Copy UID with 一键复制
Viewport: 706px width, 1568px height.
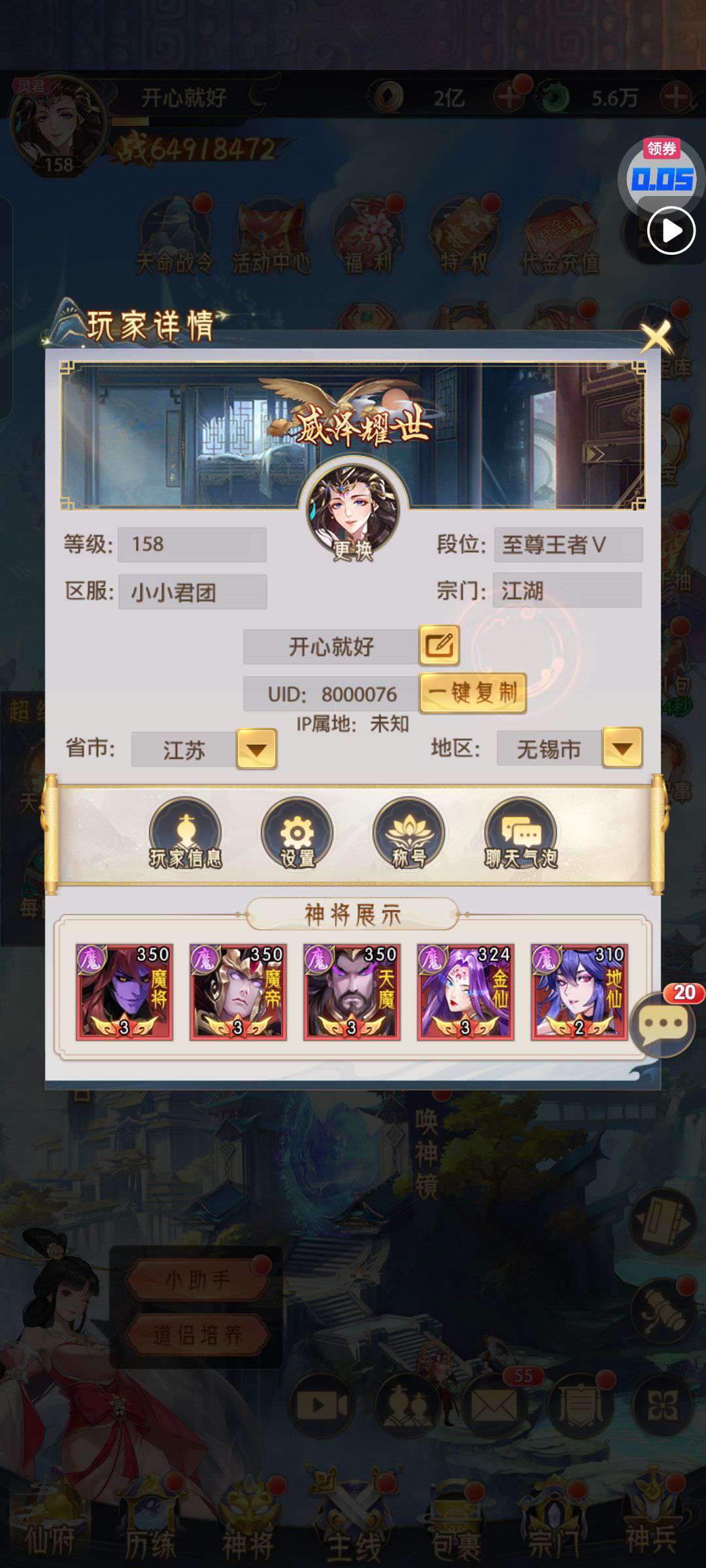pyautogui.click(x=473, y=693)
